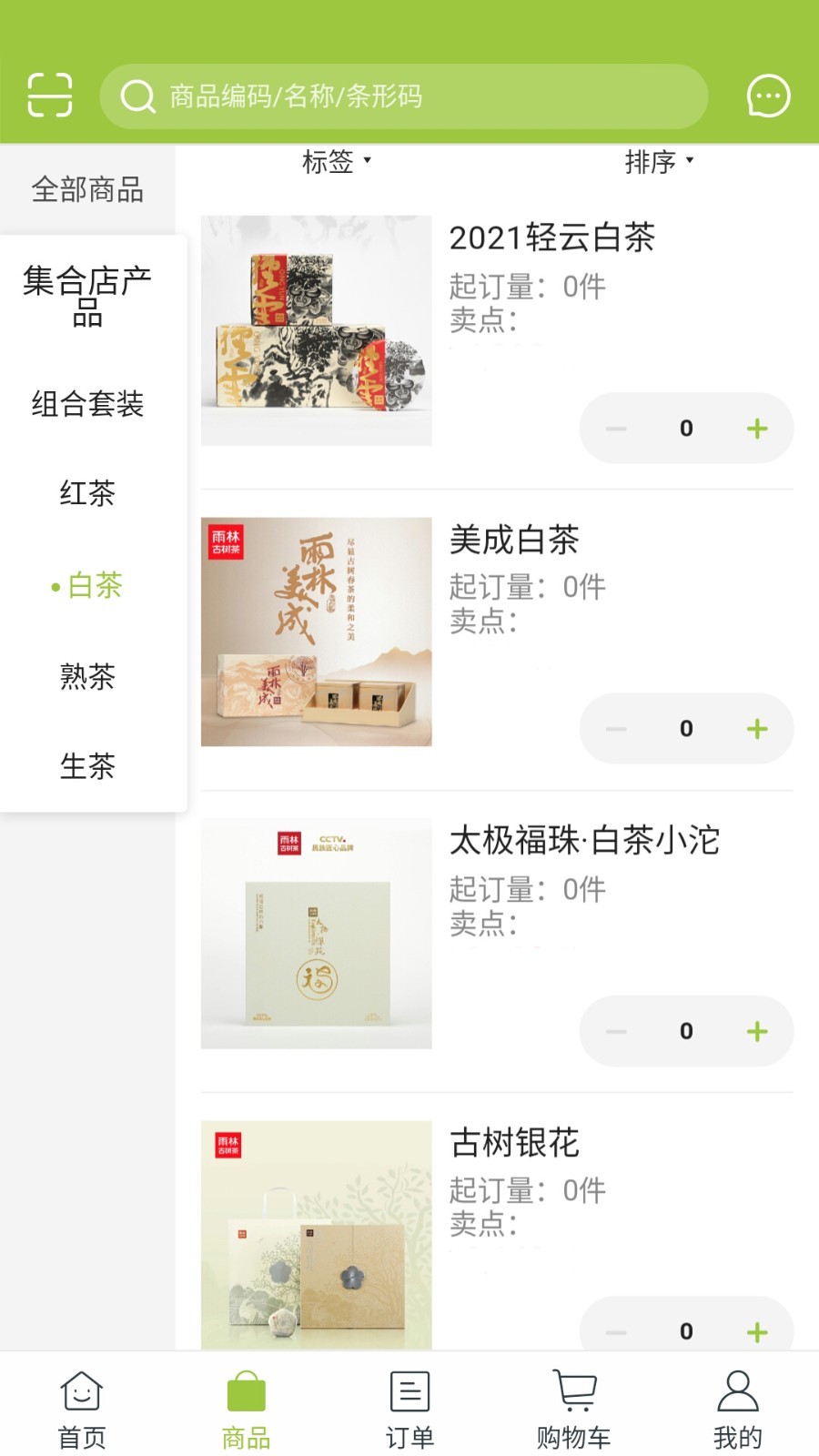Screen dimensions: 819x1456
Task: Tap the product code search field
Action: click(404, 96)
